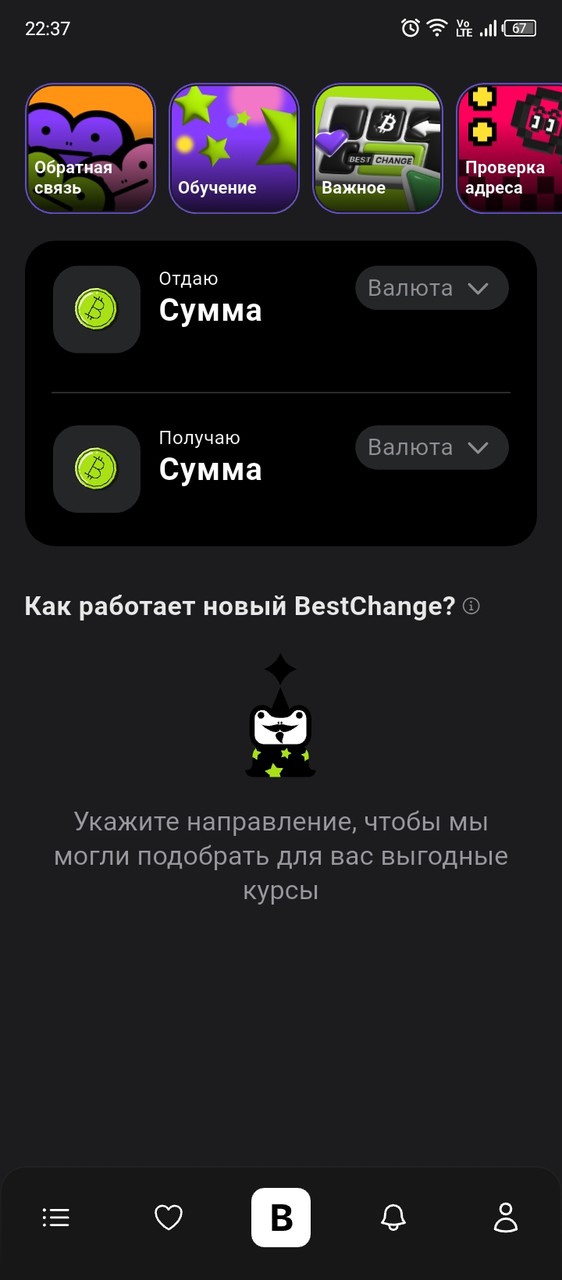562x1280 pixels.
Task: Open the Важное story tile
Action: 378,149
